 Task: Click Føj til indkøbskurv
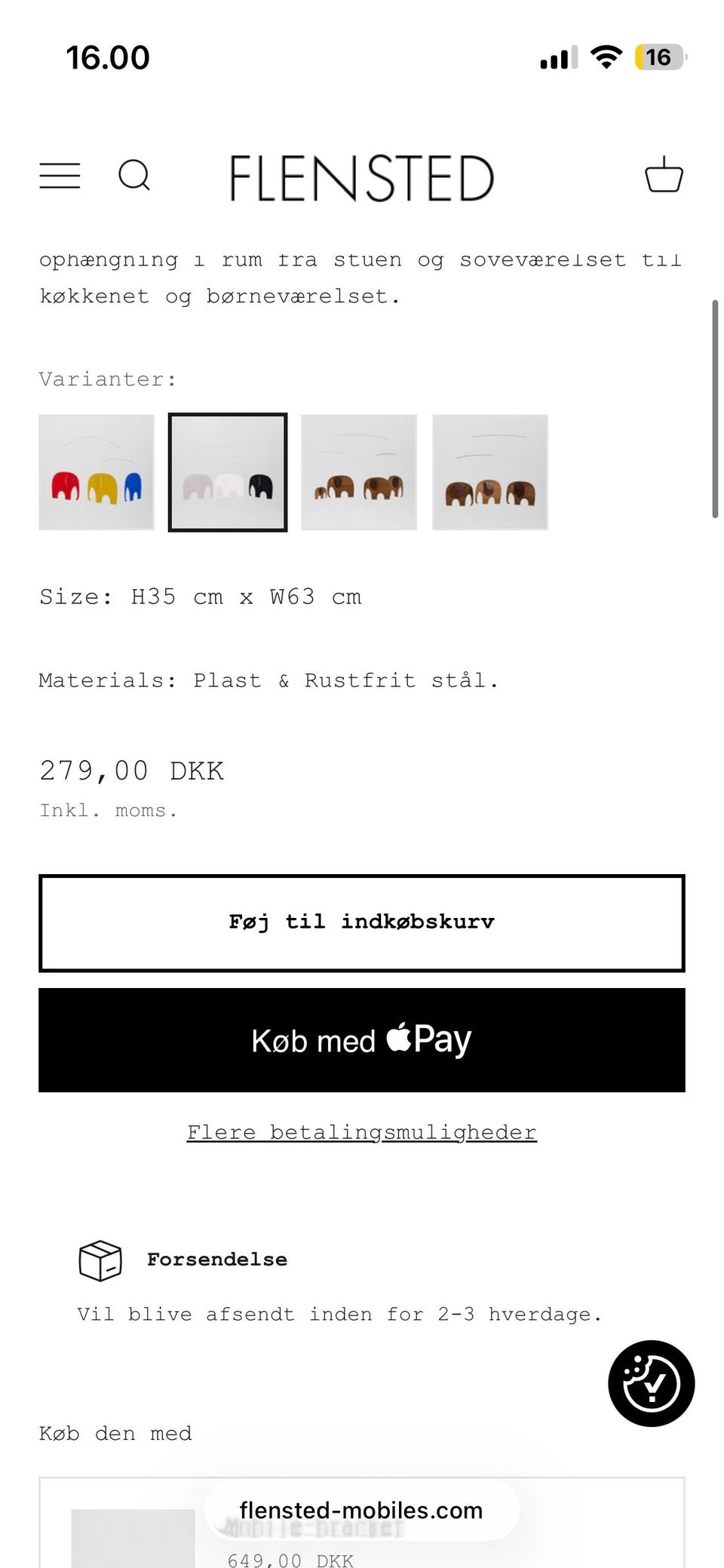[x=361, y=922]
